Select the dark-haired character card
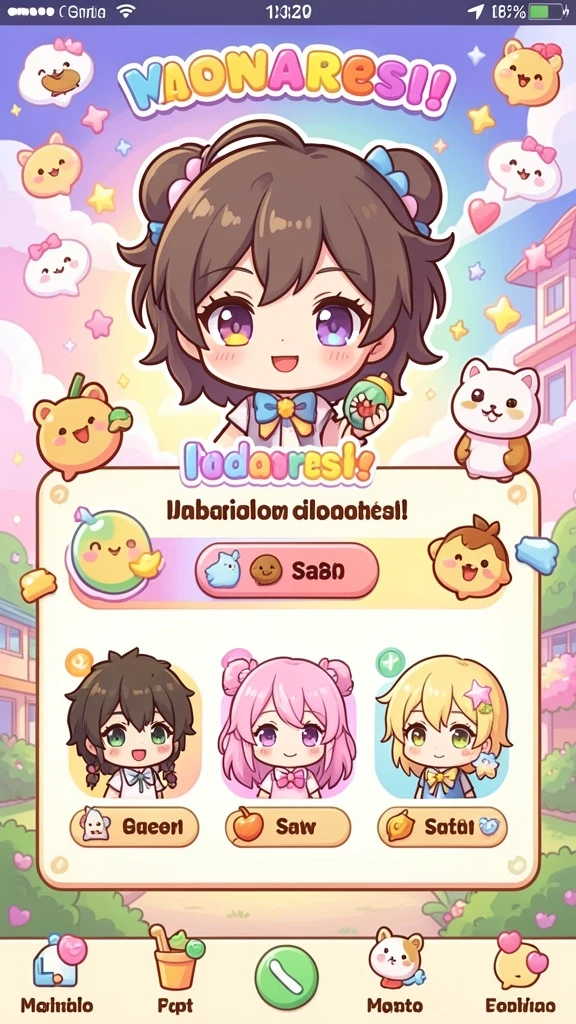Screen dimensions: 576x1024 (x=134, y=726)
